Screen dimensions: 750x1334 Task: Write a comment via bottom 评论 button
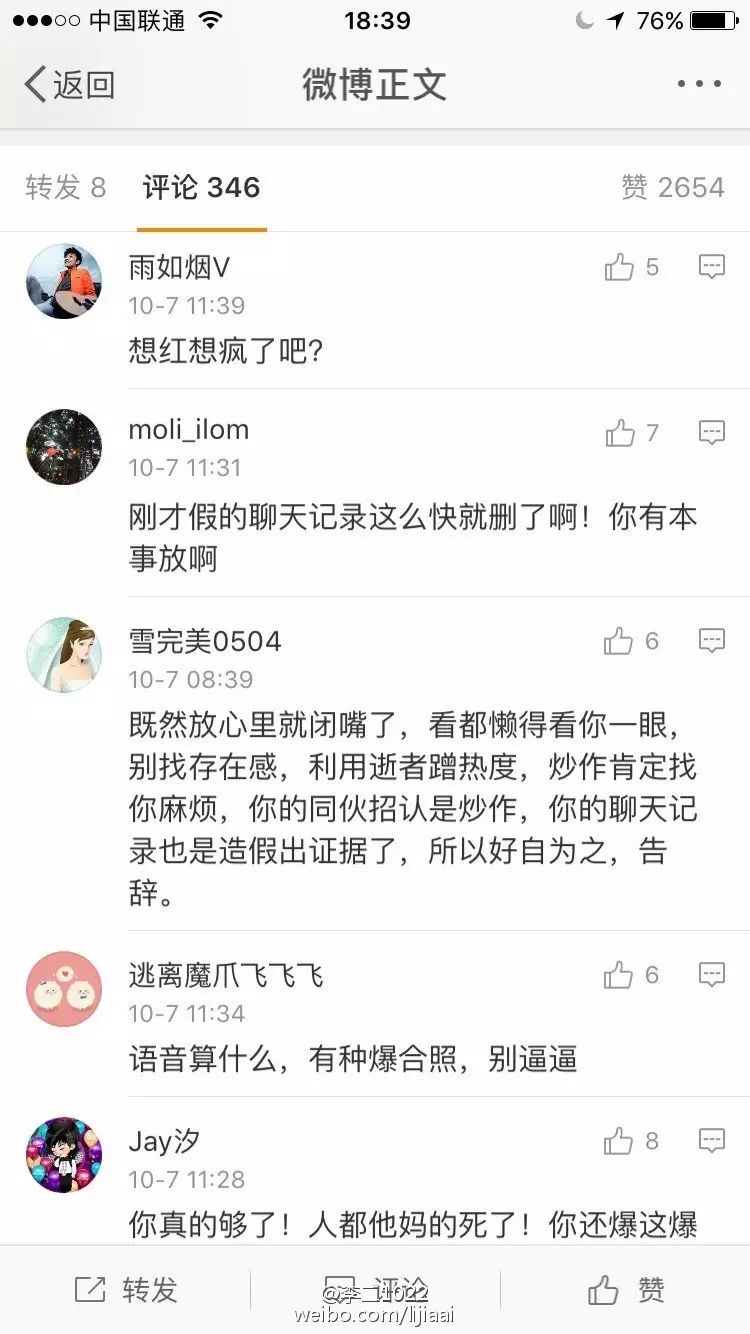[x=376, y=1290]
